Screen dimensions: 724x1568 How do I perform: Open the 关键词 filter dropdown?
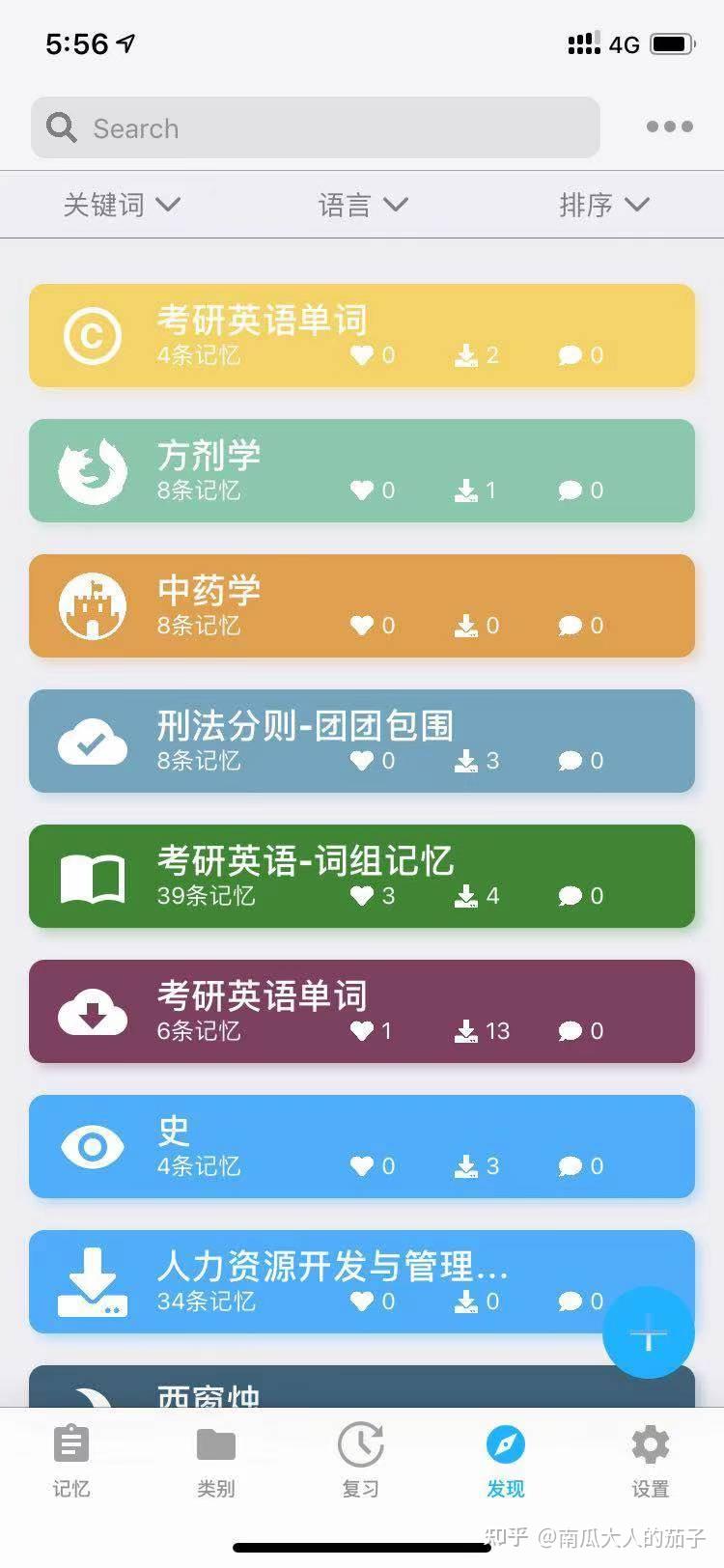[x=123, y=205]
